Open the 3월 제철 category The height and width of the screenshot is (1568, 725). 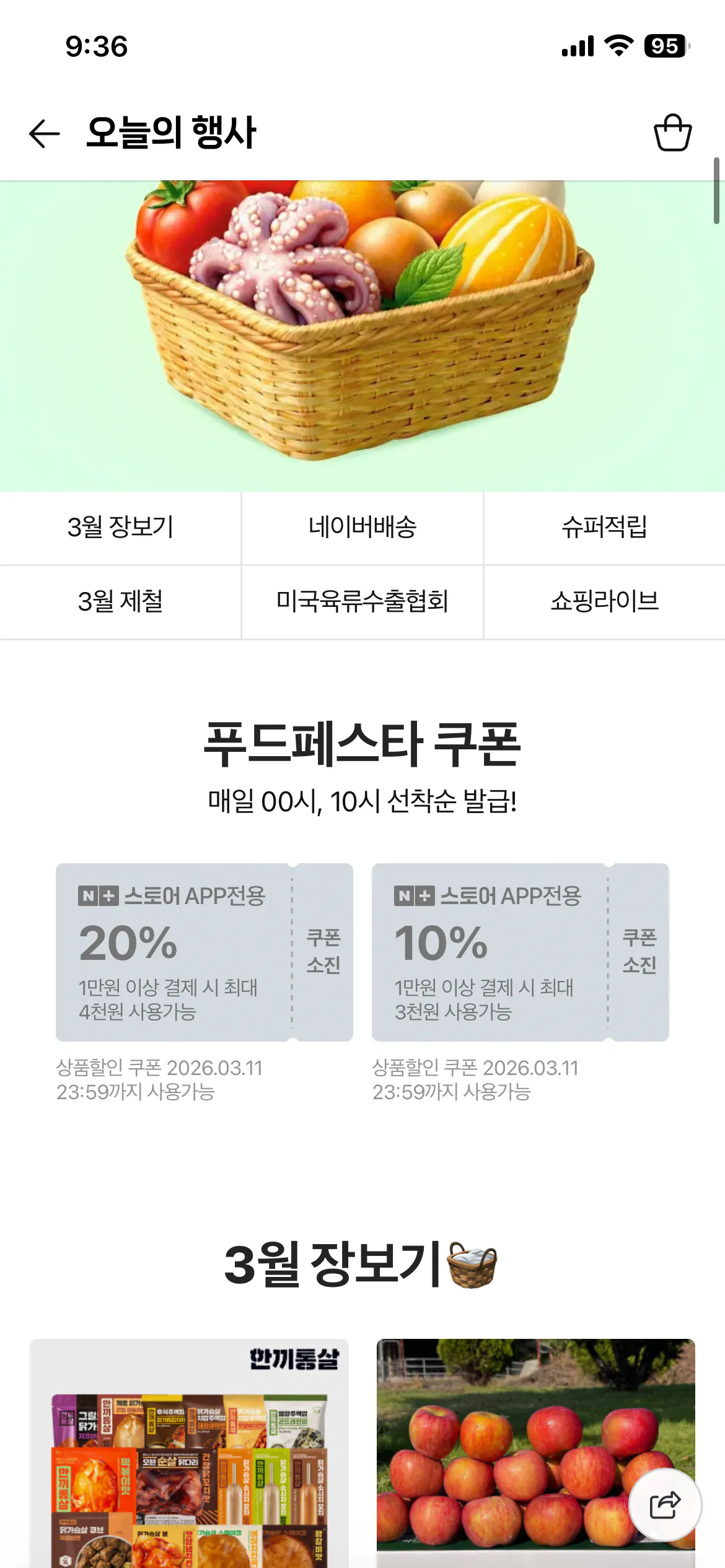pos(121,602)
